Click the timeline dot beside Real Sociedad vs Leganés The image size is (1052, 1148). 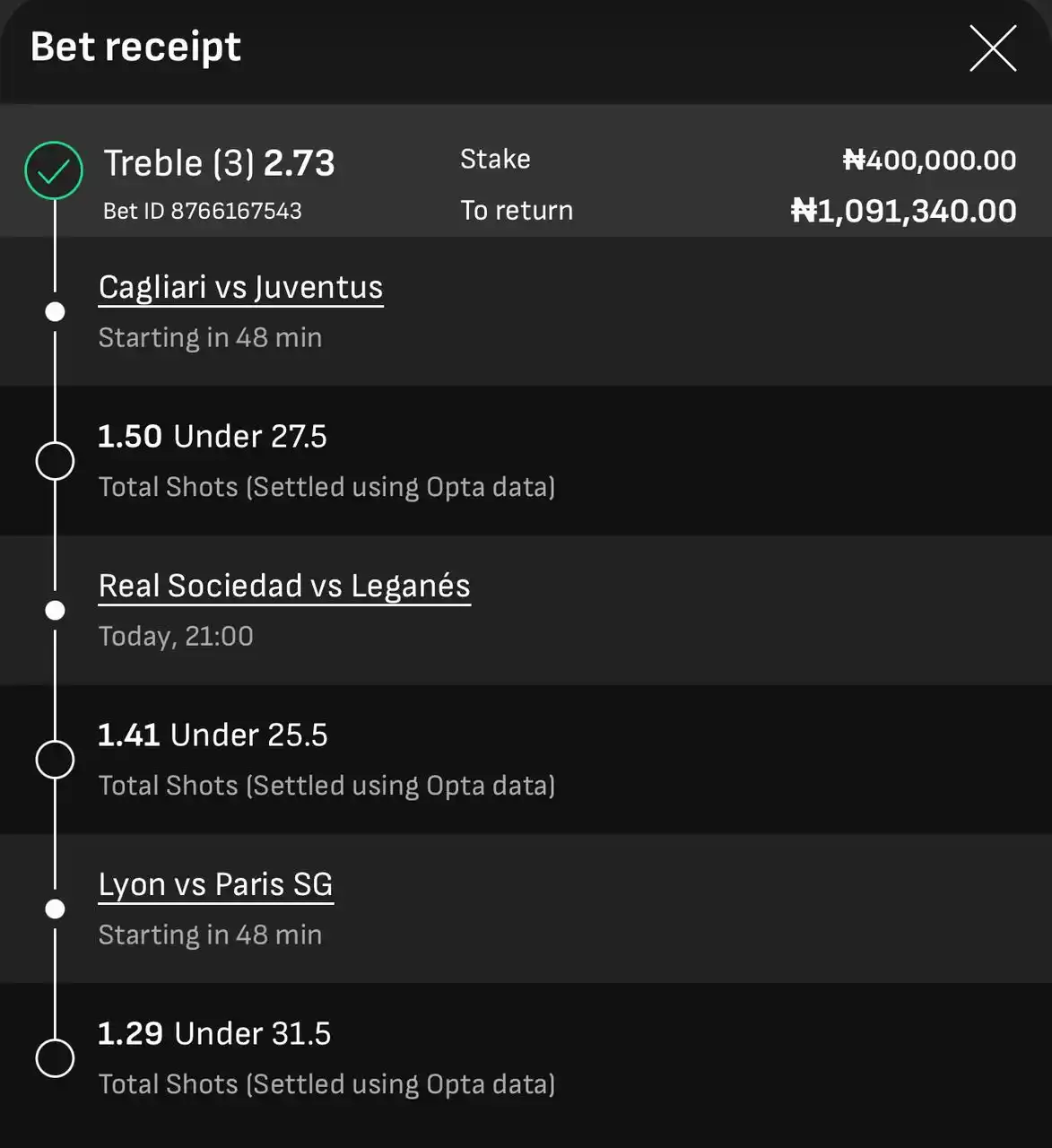pos(55,610)
